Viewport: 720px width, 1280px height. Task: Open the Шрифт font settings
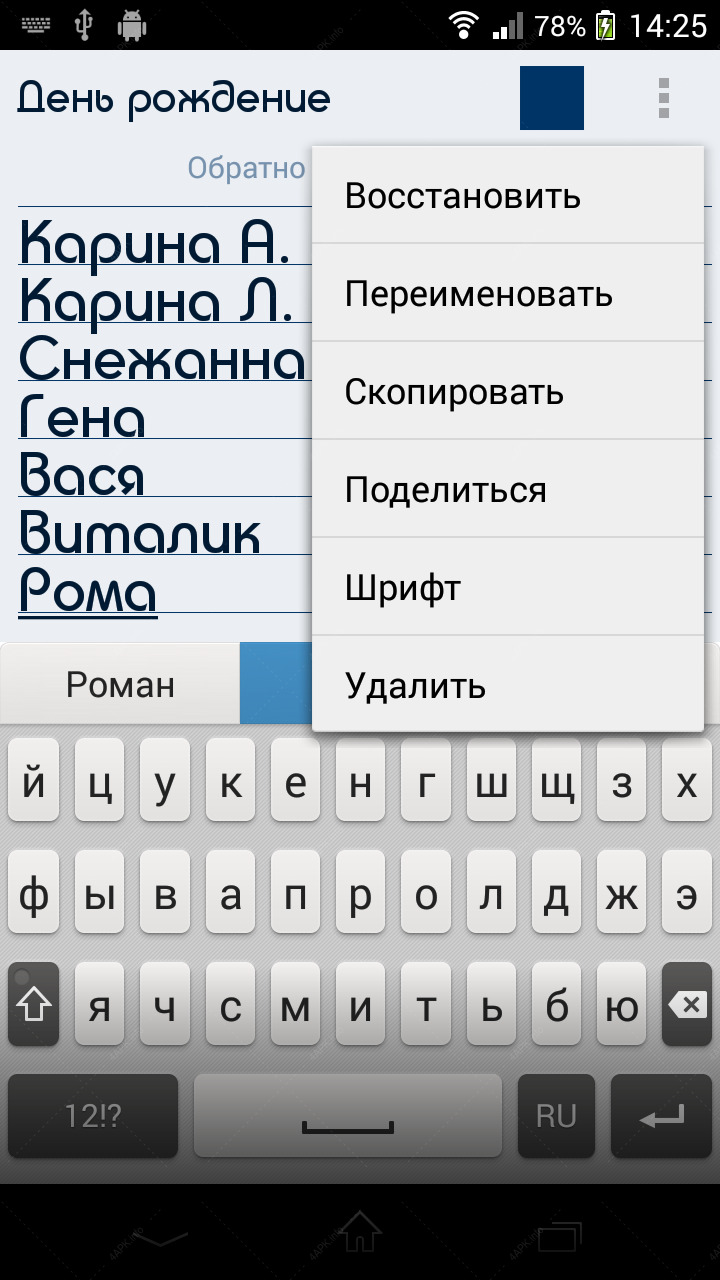pos(508,588)
